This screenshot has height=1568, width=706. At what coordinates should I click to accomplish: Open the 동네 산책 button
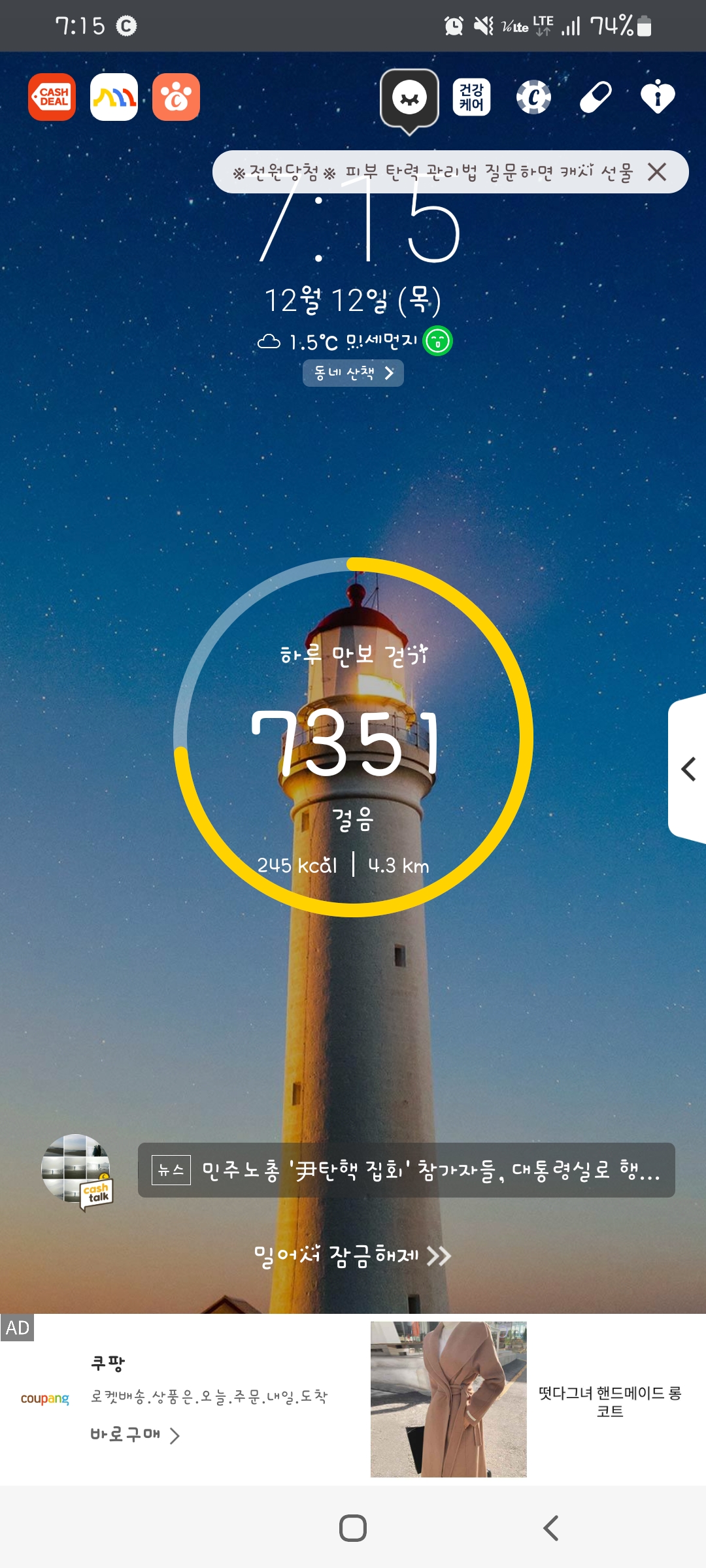[353, 373]
